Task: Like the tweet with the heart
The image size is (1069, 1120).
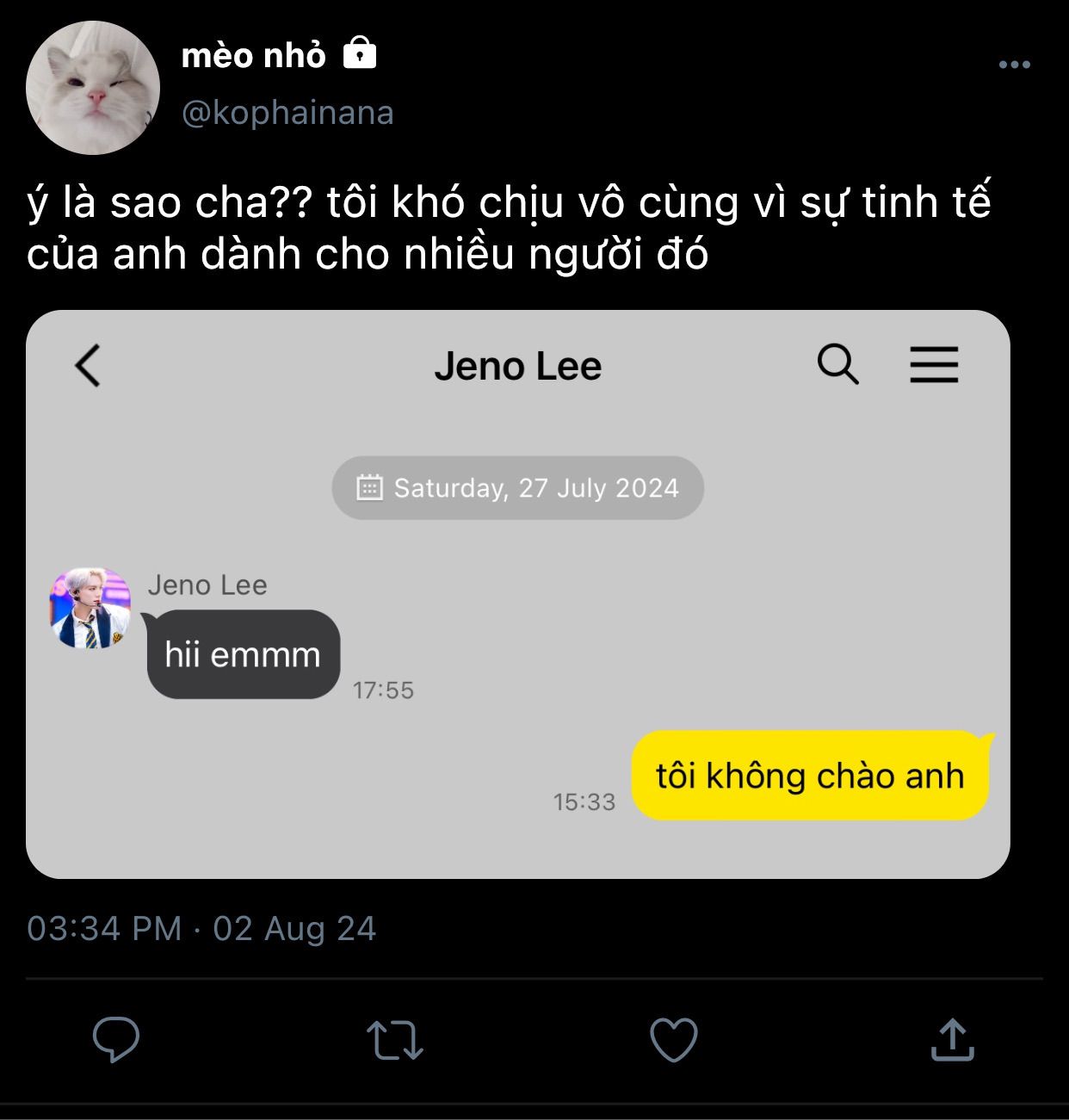Action: (x=673, y=1039)
